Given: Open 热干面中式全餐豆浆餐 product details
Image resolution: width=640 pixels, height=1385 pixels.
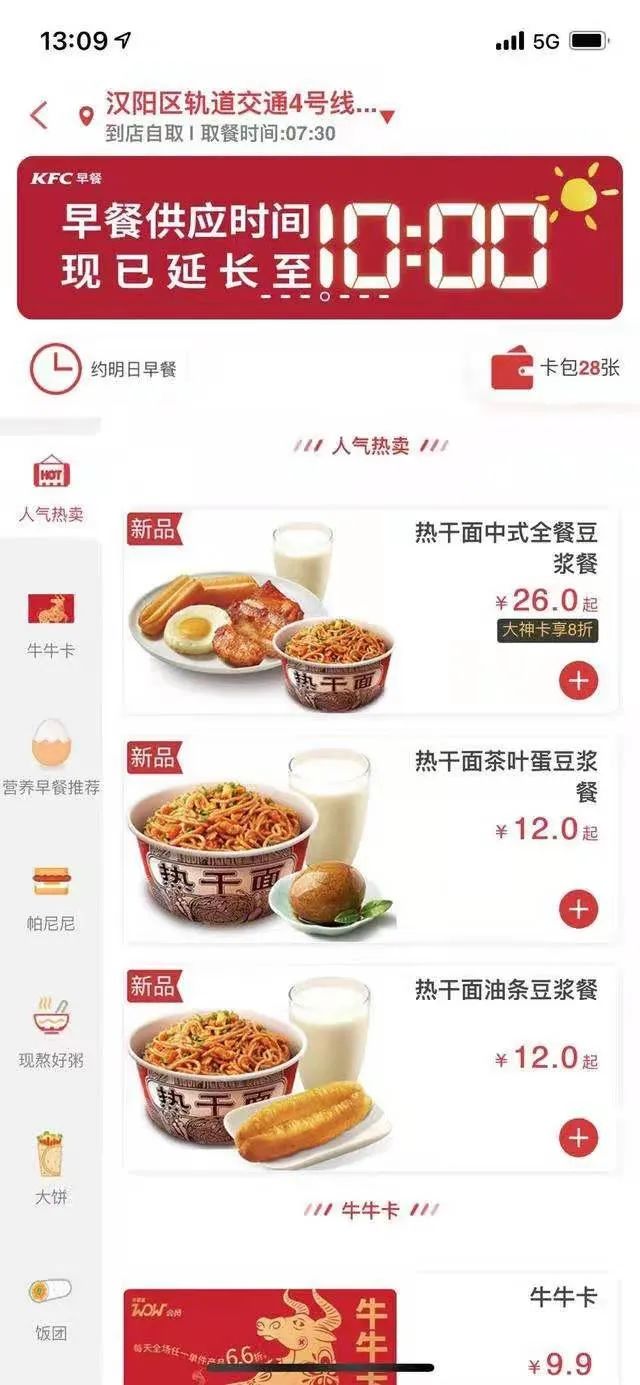Looking at the screenshot, I should click(505, 547).
